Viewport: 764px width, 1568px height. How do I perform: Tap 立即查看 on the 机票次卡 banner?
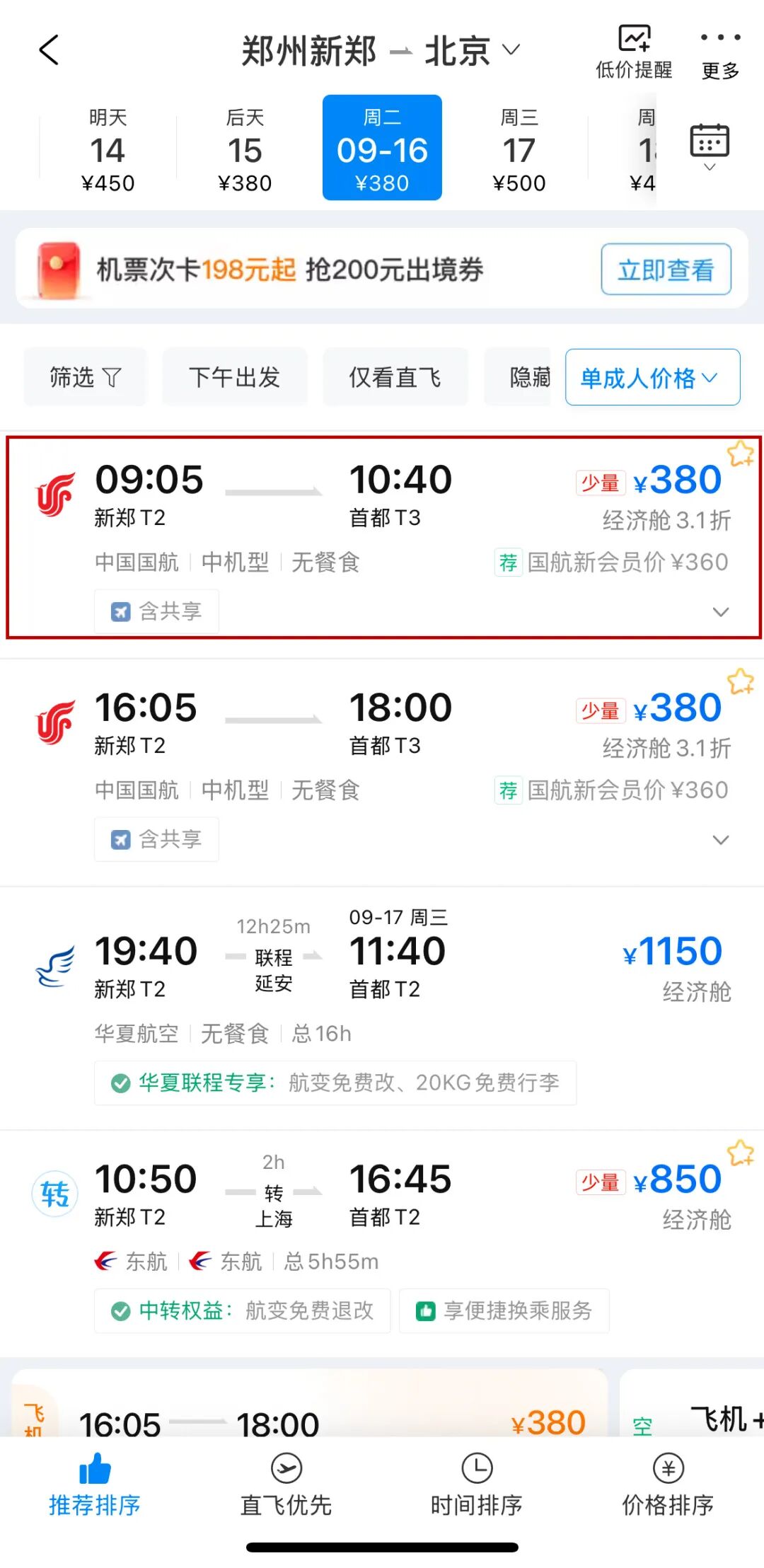666,270
